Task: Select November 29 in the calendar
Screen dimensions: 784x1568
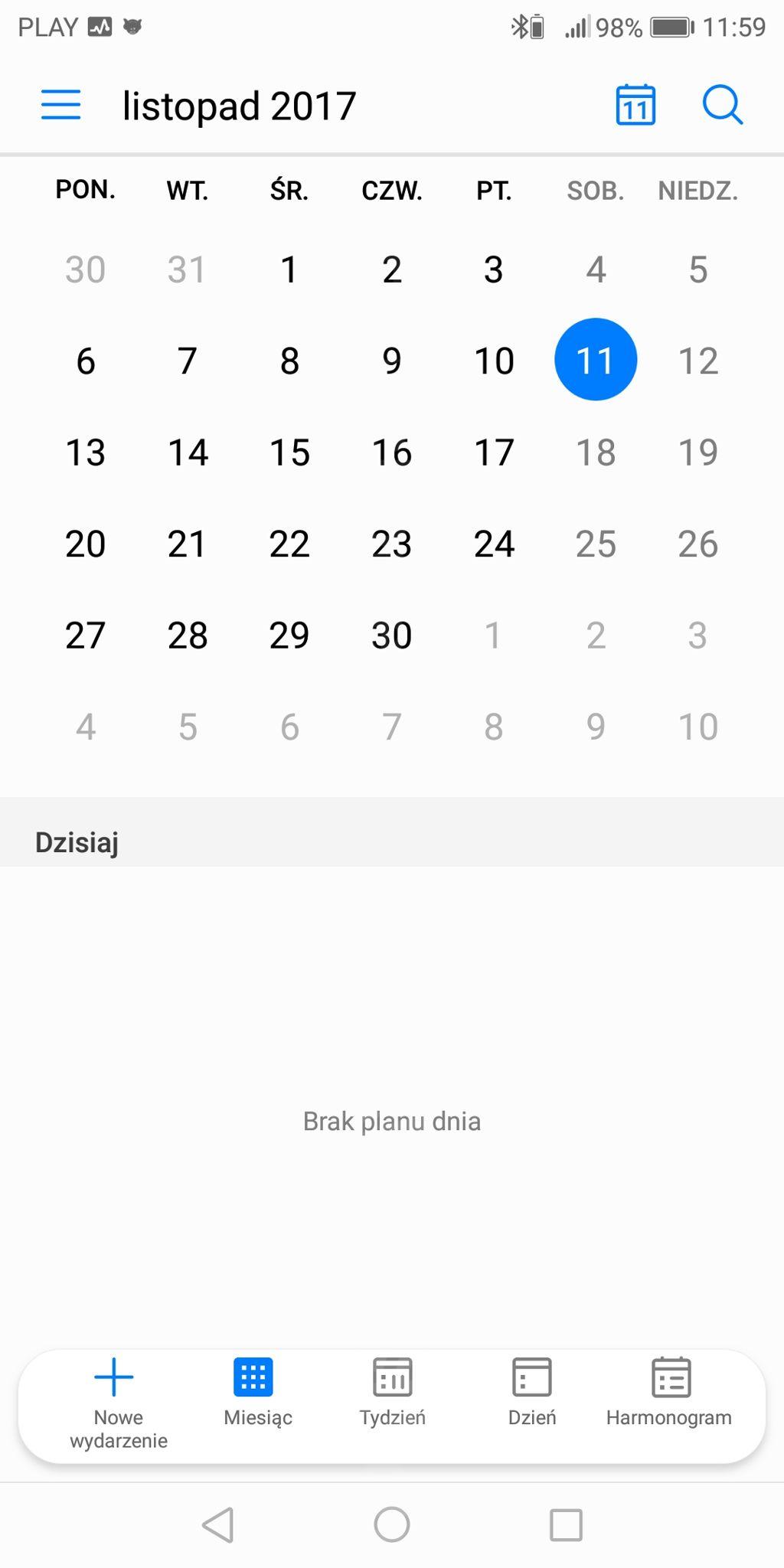Action: coord(289,635)
